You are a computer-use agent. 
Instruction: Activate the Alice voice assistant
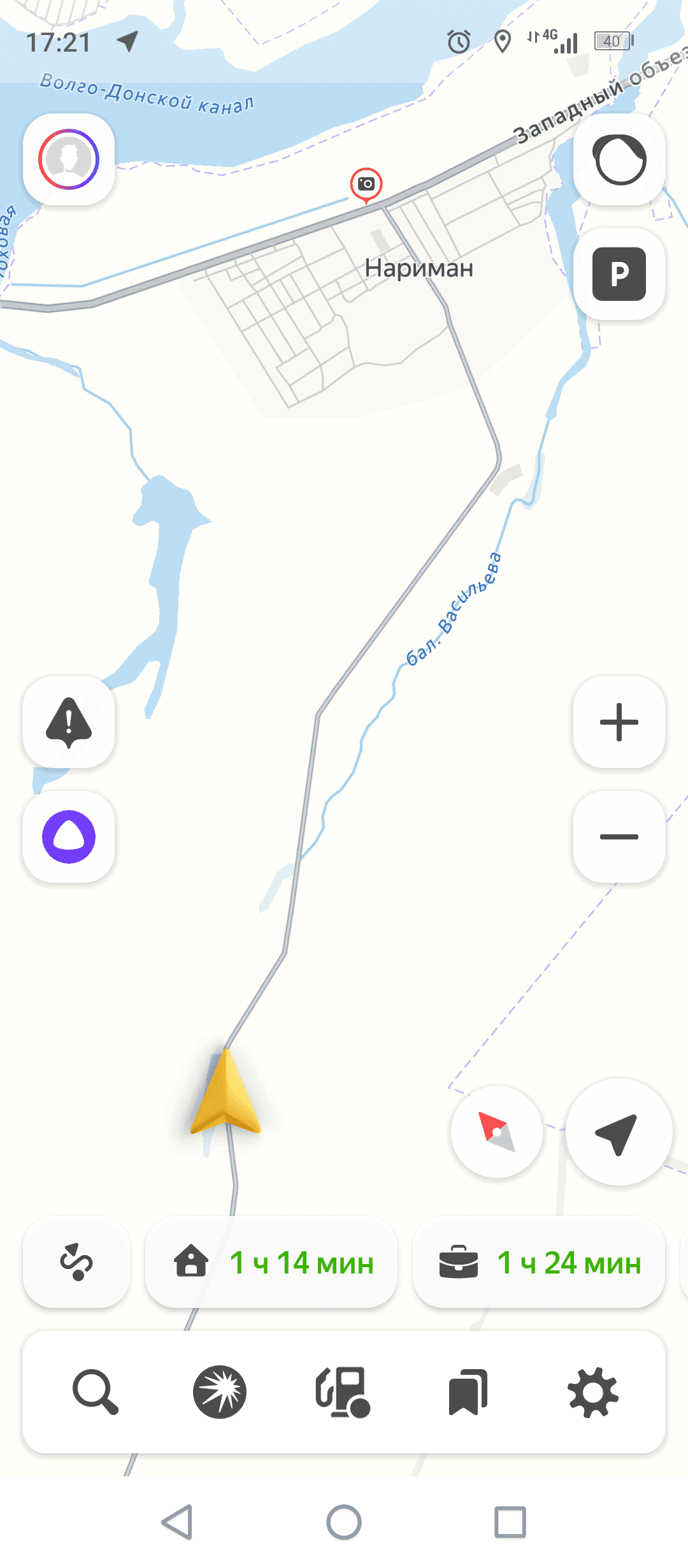click(69, 837)
